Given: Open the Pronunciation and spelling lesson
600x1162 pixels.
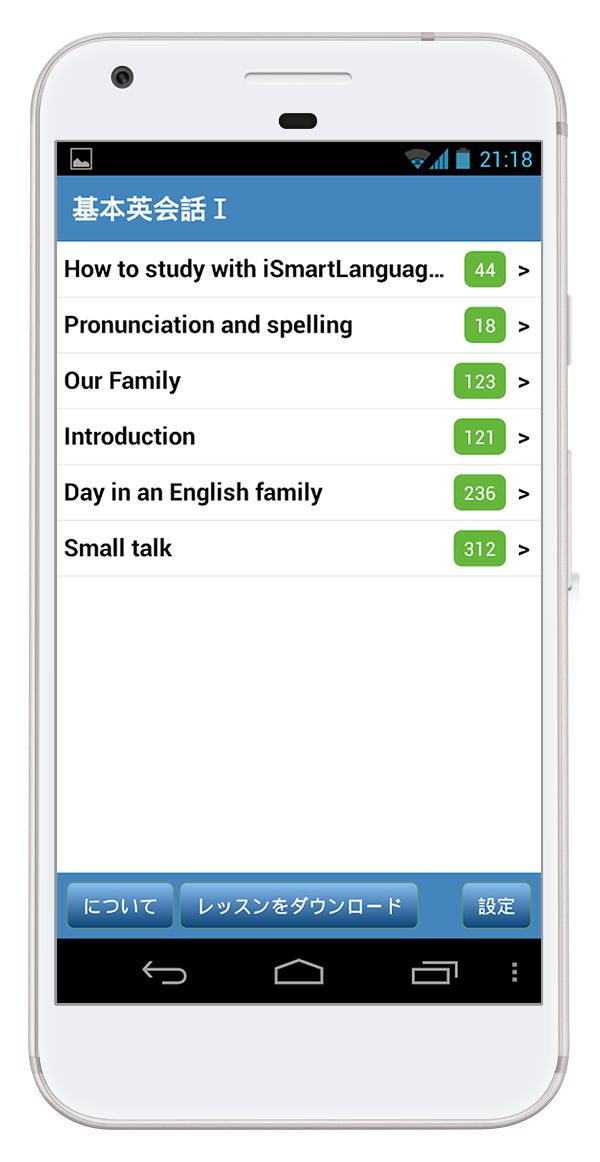Looking at the screenshot, I should (299, 325).
